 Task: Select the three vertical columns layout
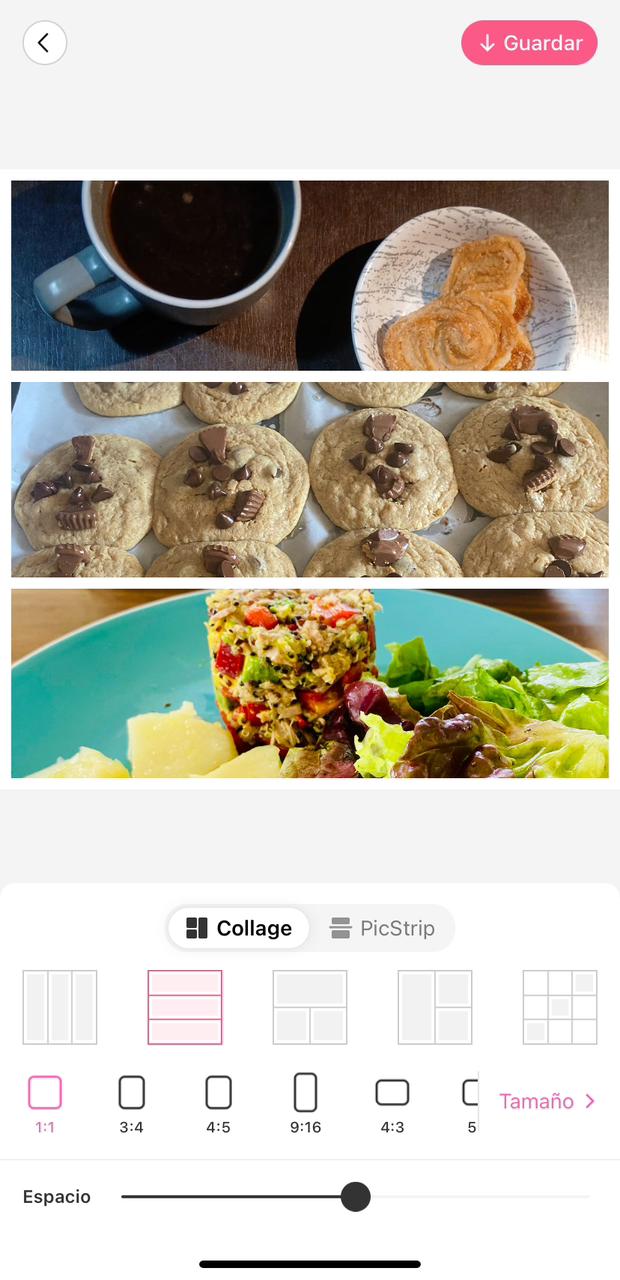click(x=60, y=1007)
